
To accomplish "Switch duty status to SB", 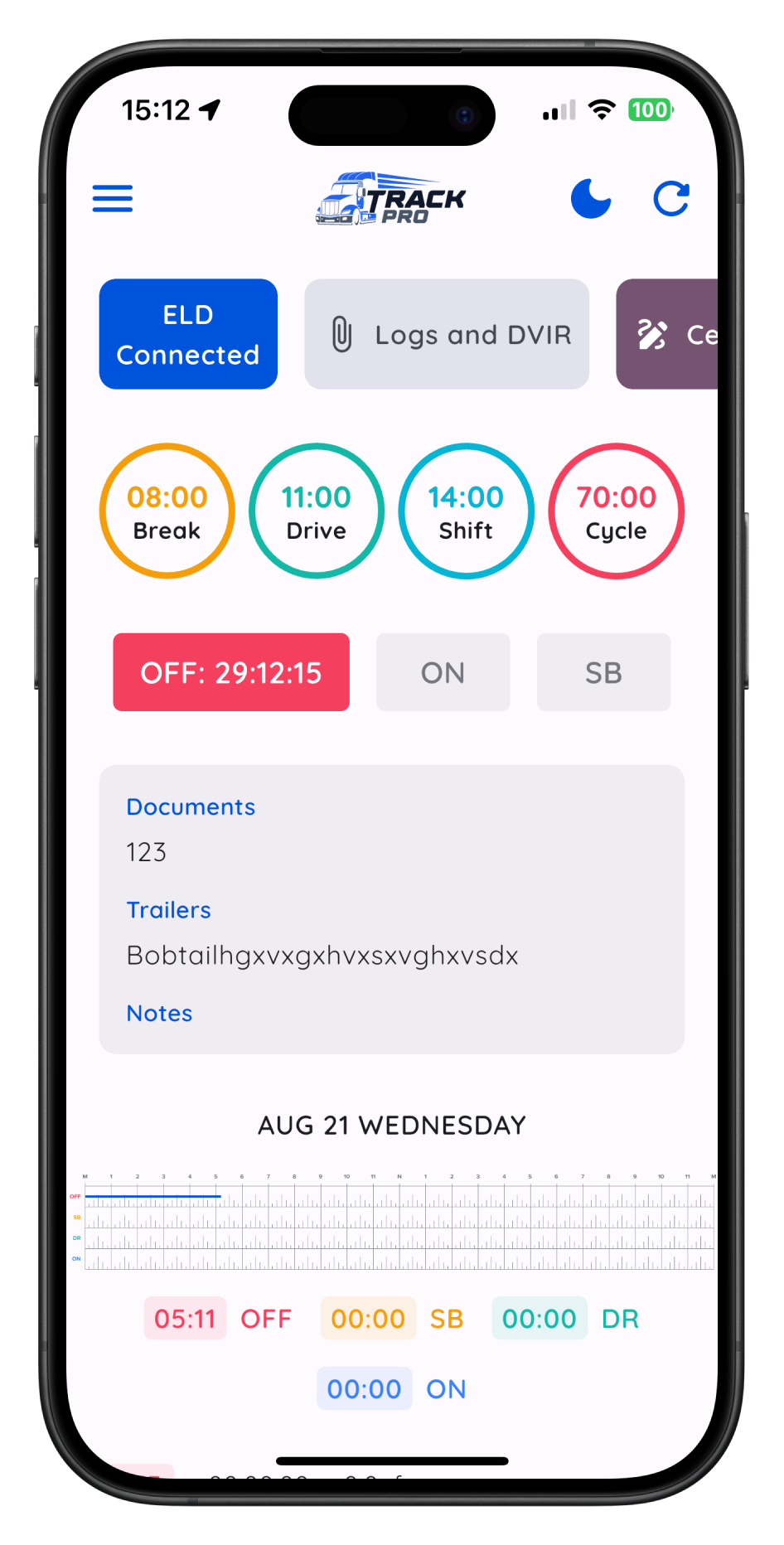I will coord(603,672).
